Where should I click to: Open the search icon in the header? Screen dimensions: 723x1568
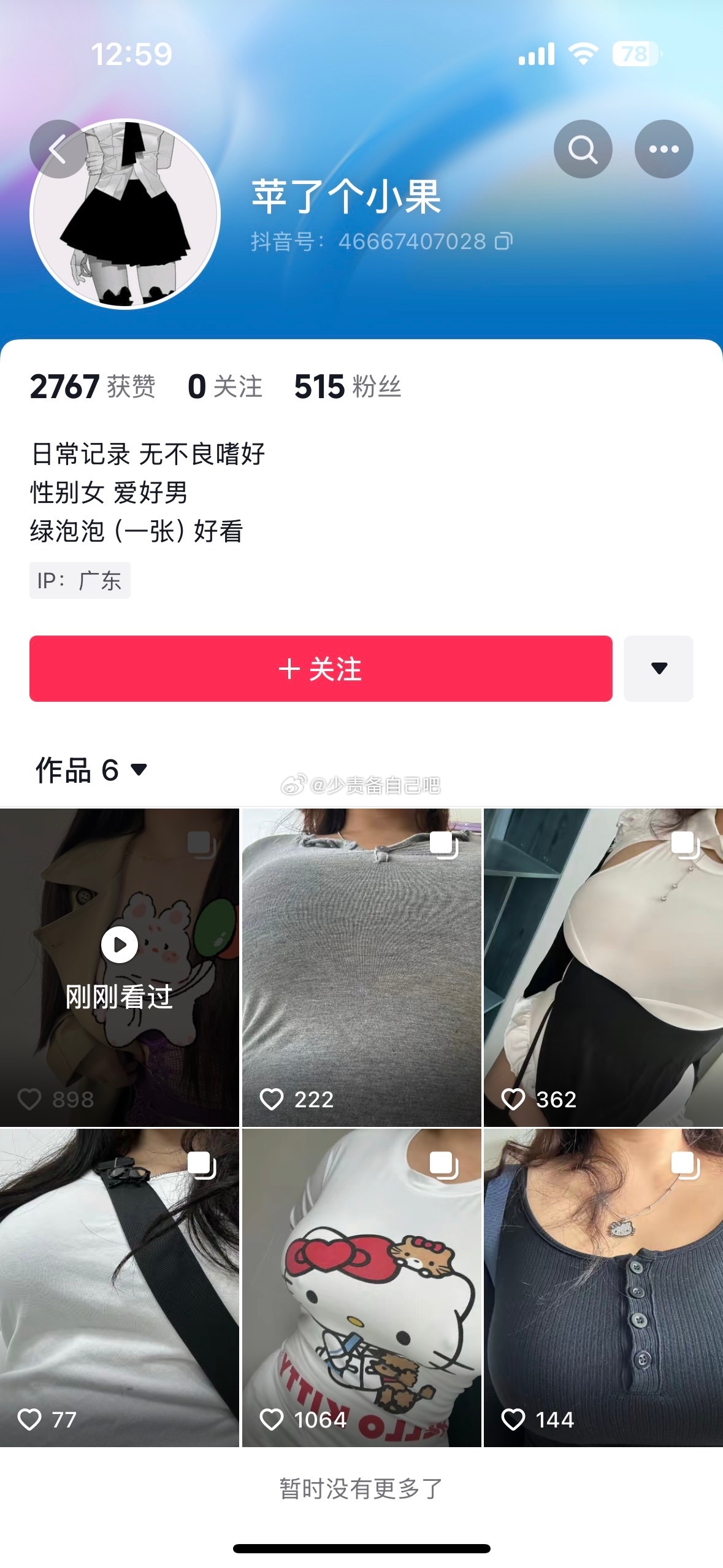coord(583,149)
